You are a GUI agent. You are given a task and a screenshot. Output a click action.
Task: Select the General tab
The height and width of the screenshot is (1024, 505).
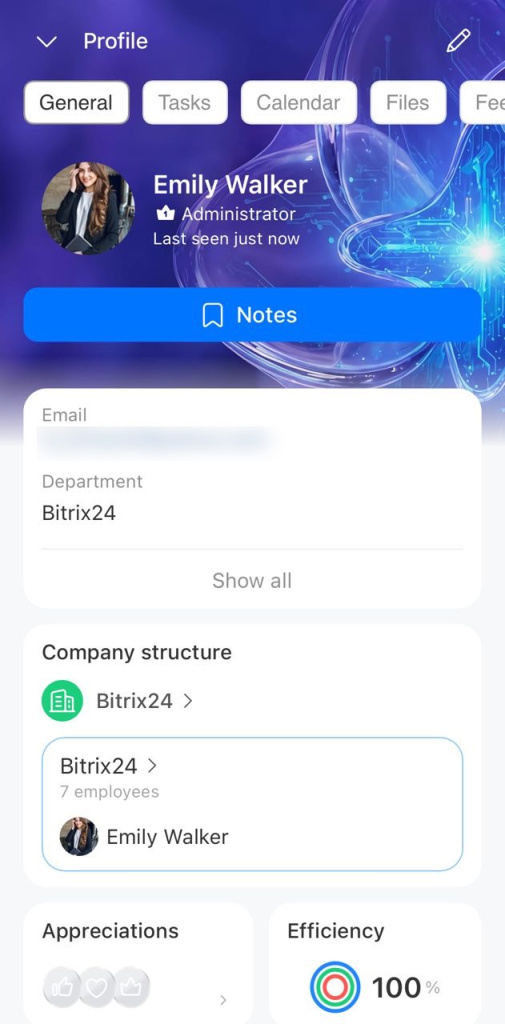click(x=76, y=103)
